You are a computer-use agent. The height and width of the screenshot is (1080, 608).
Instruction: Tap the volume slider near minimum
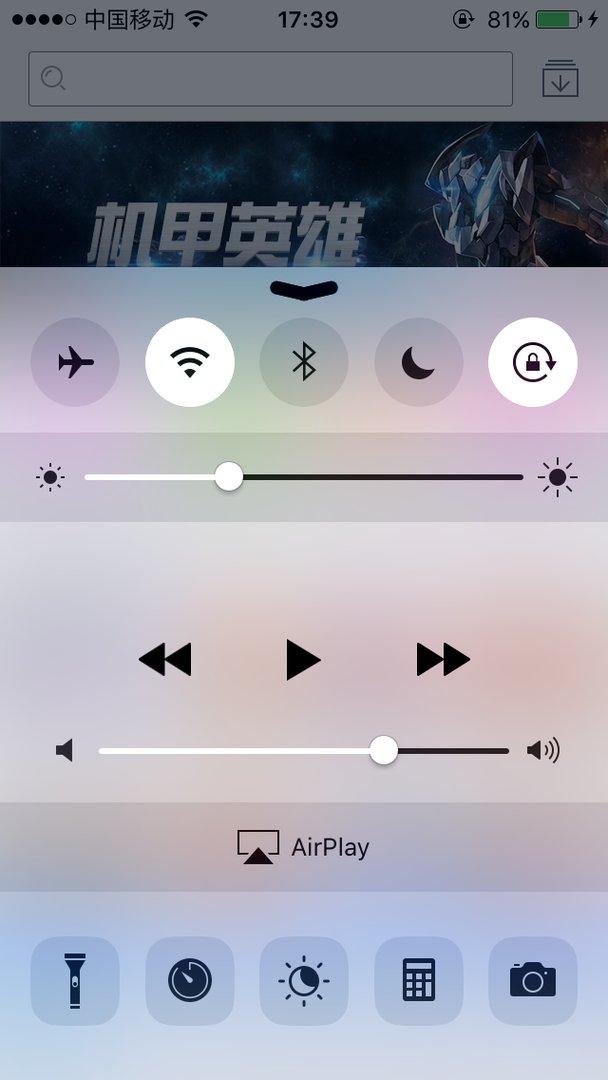tap(106, 751)
